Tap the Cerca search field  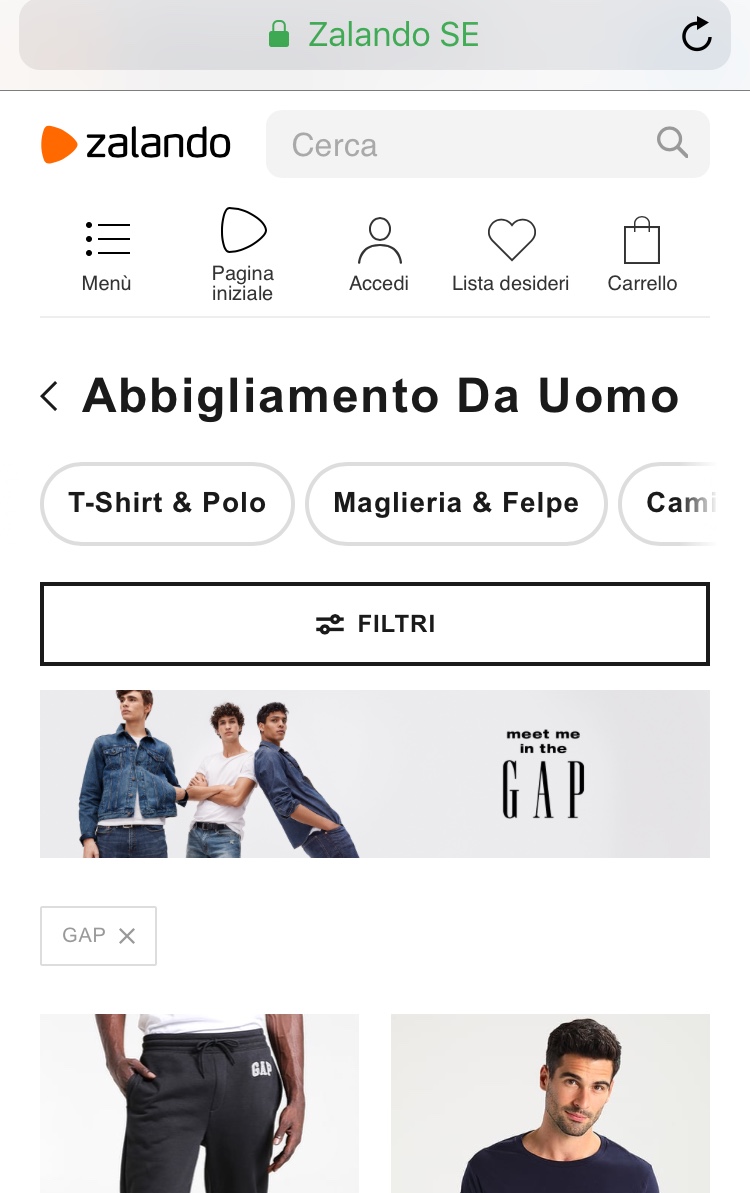pyautogui.click(x=470, y=144)
